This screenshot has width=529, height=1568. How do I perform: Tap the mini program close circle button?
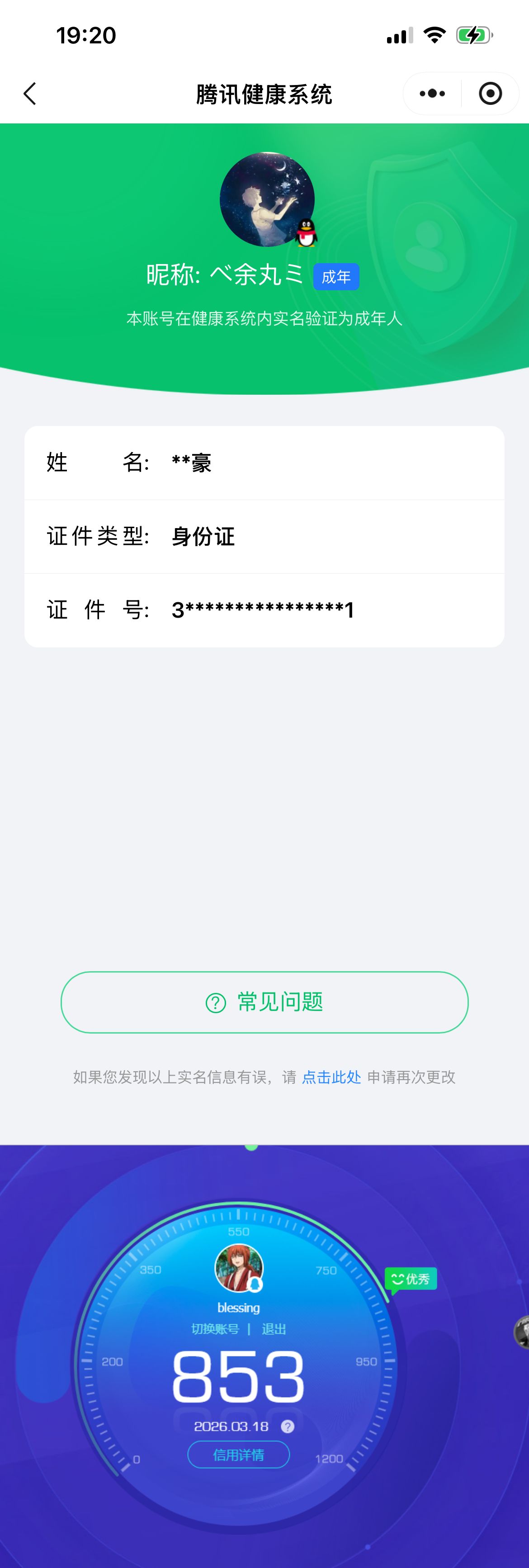(491, 94)
